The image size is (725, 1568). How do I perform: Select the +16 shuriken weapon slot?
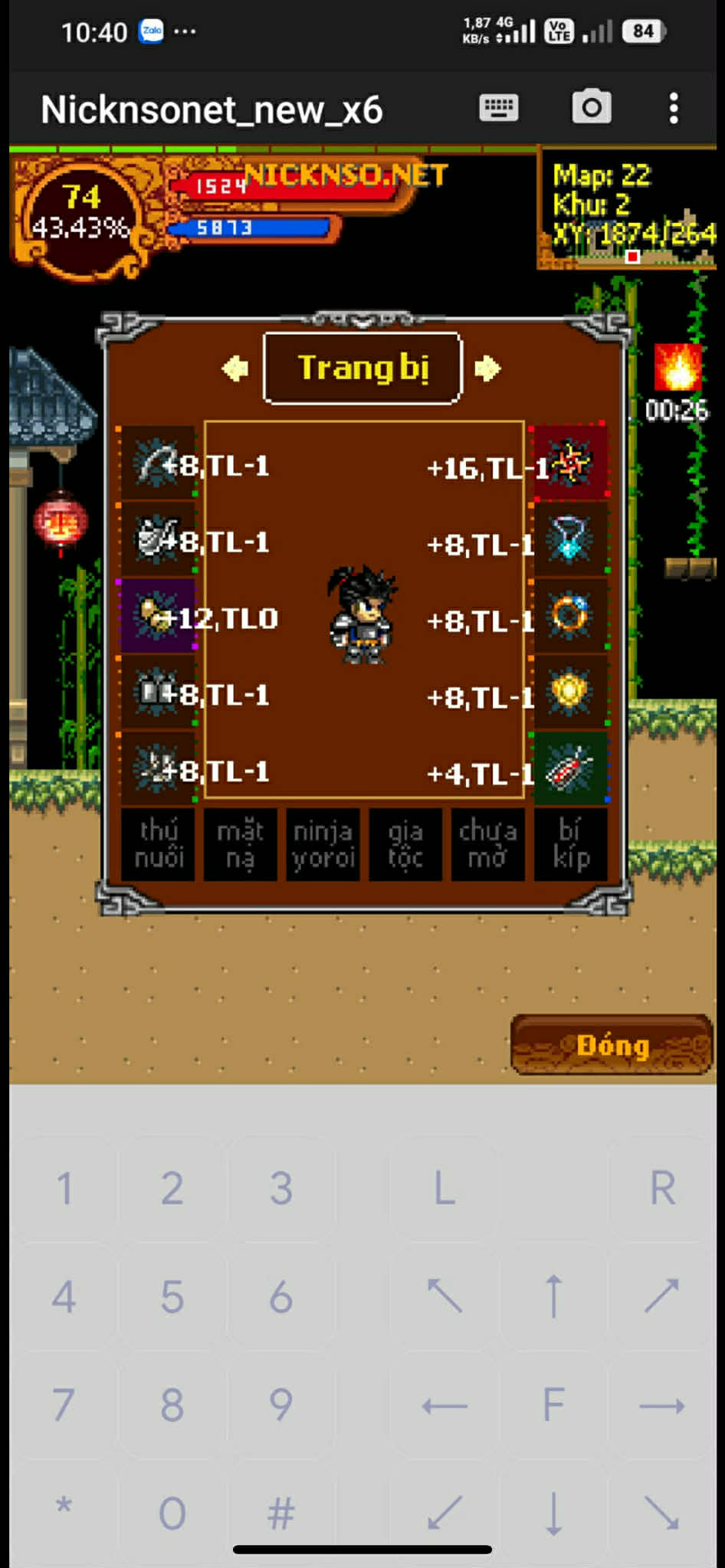click(571, 463)
